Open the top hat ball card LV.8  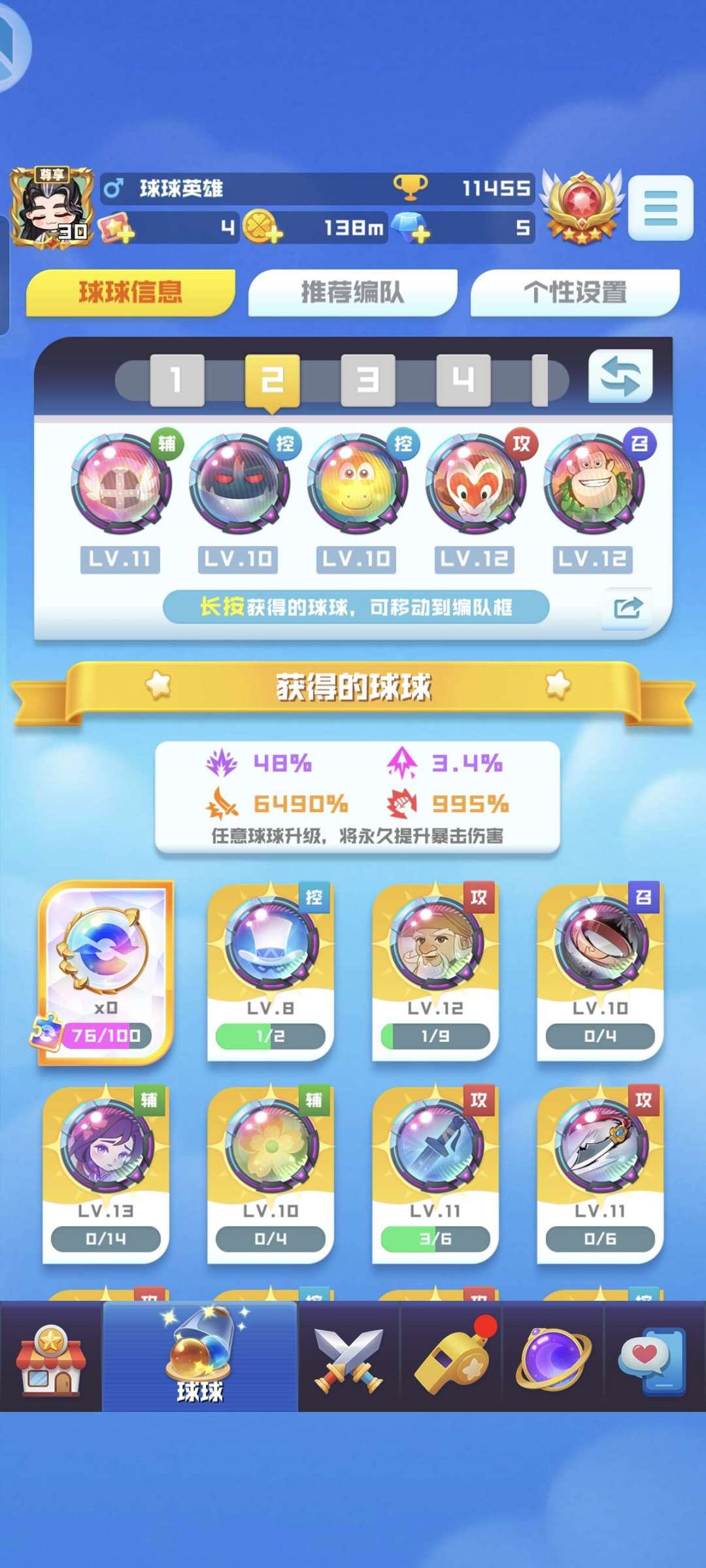tap(271, 972)
